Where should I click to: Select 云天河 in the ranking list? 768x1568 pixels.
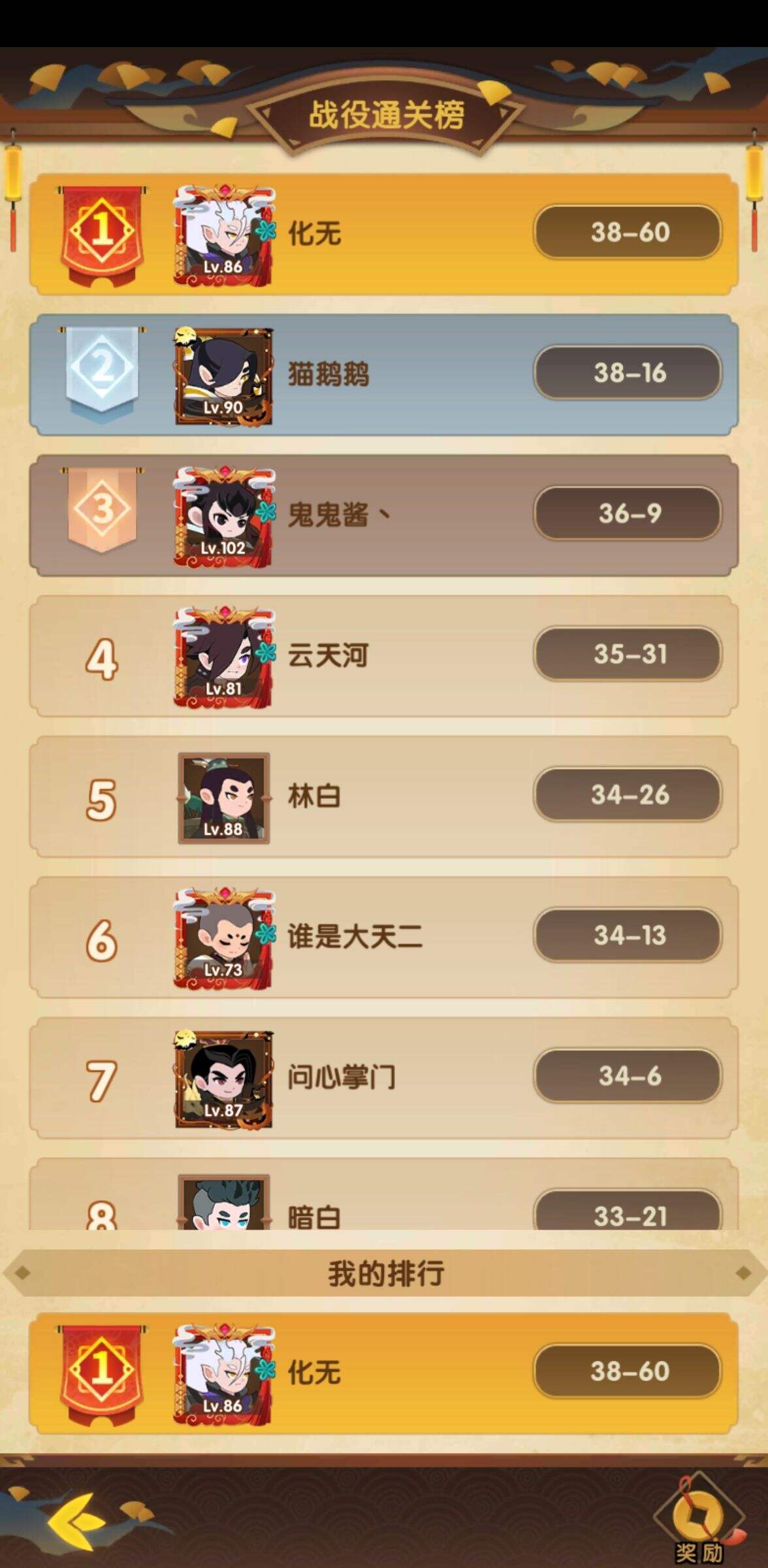pyautogui.click(x=384, y=655)
